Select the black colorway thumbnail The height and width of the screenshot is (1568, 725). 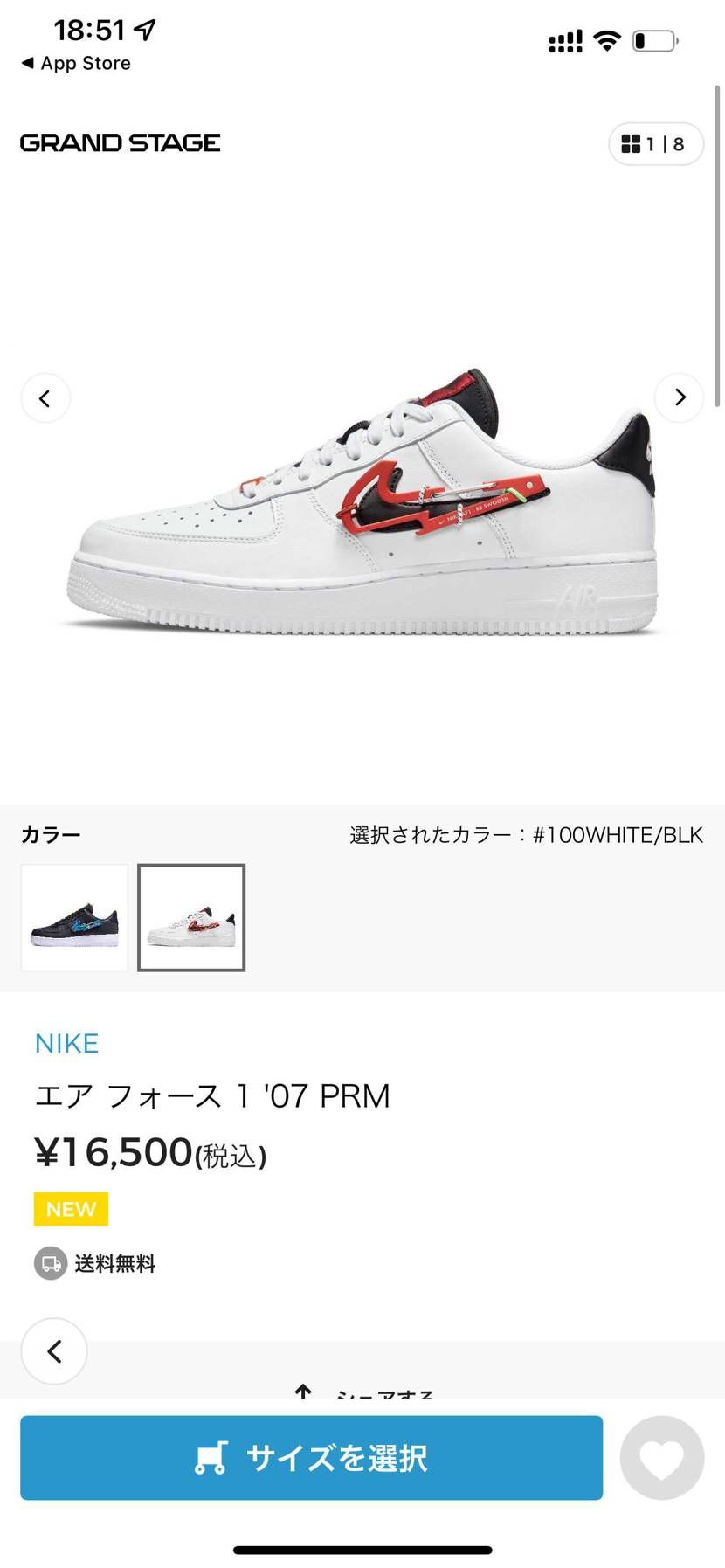point(75,917)
